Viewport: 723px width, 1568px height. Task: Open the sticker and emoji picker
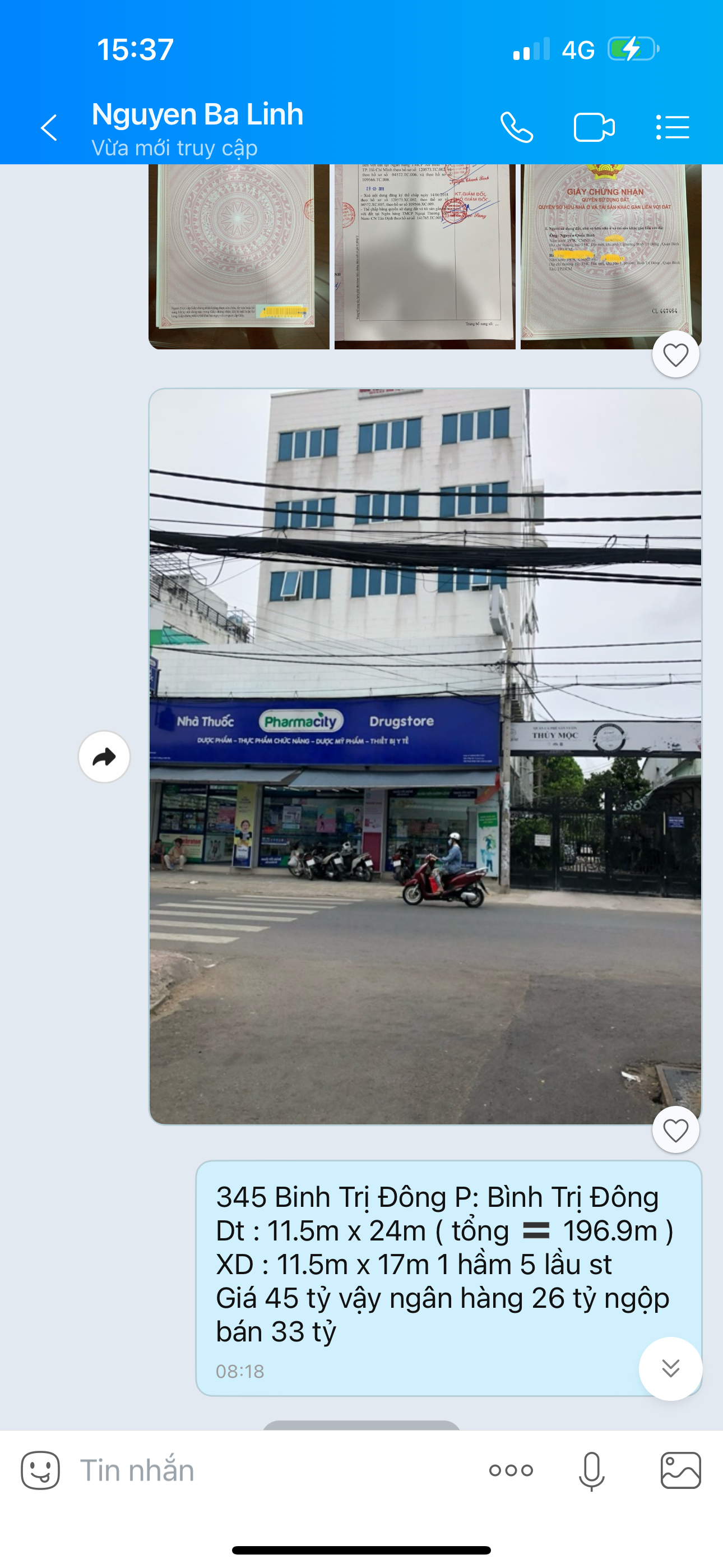tap(40, 1470)
